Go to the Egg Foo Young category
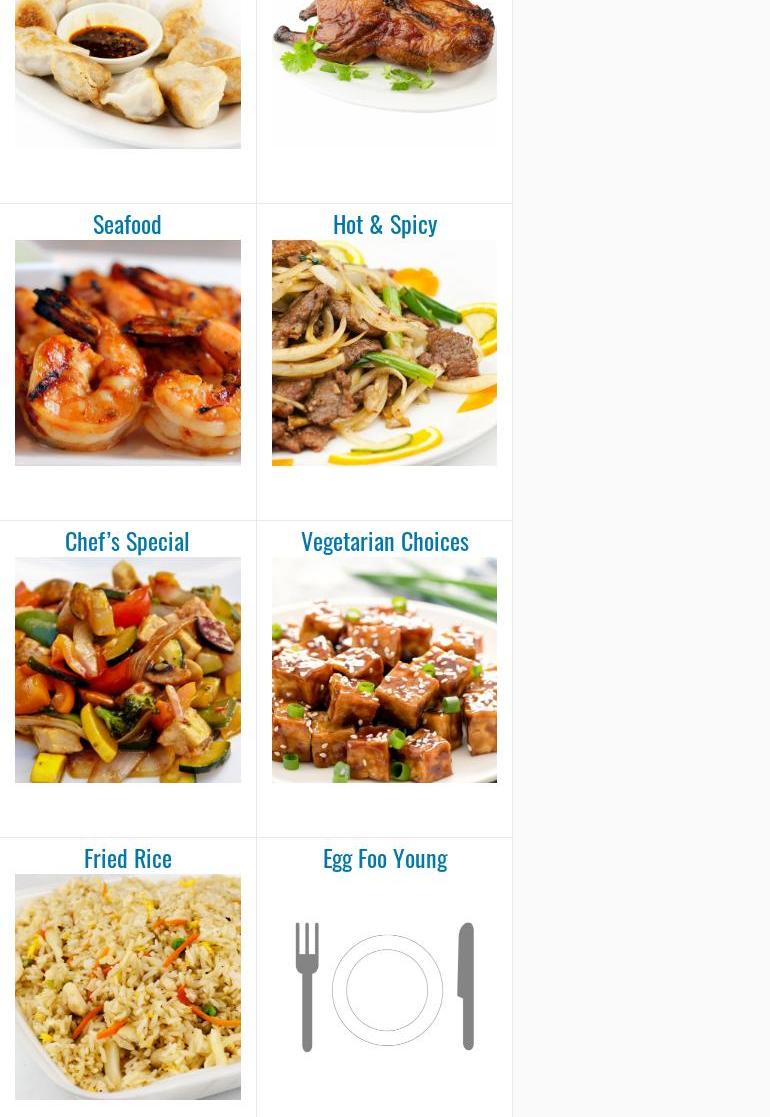Screen dimensions: 770x1117 tap(384, 858)
